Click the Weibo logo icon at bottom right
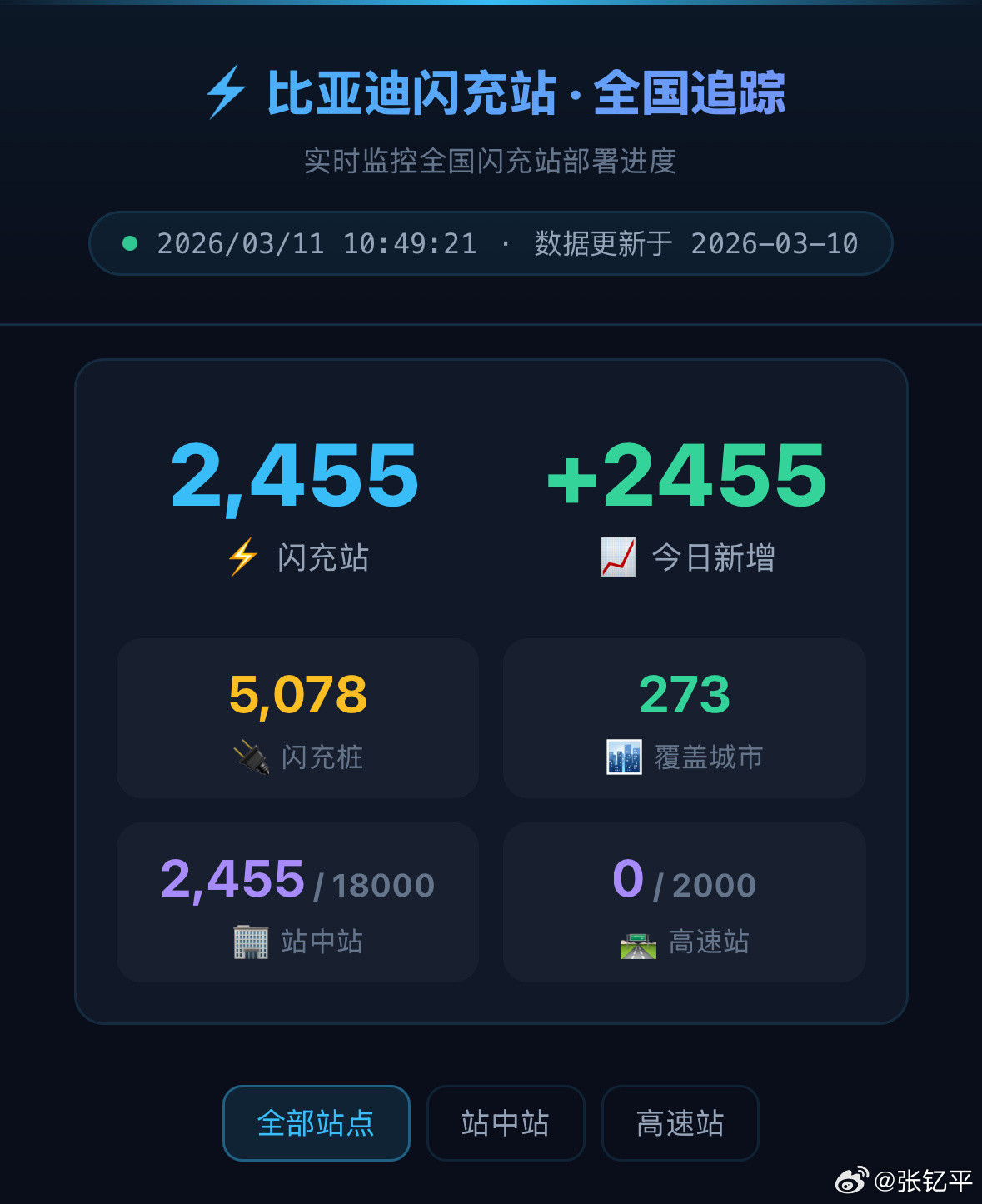The width and height of the screenshot is (982, 1204). click(x=851, y=1181)
